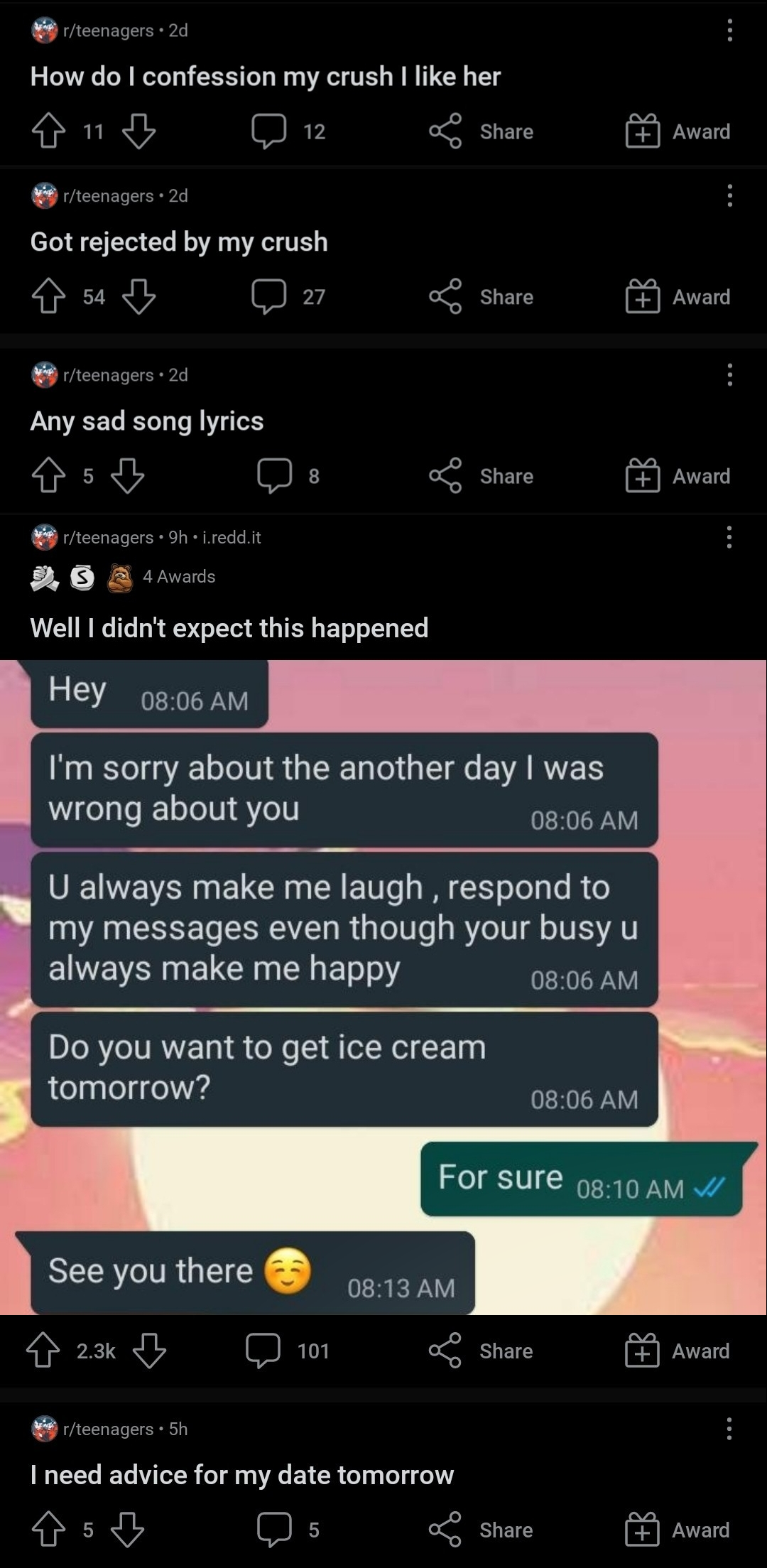This screenshot has width=767, height=1568.
Task: Open the chat screenshot image in the post
Action: pyautogui.click(x=383, y=988)
